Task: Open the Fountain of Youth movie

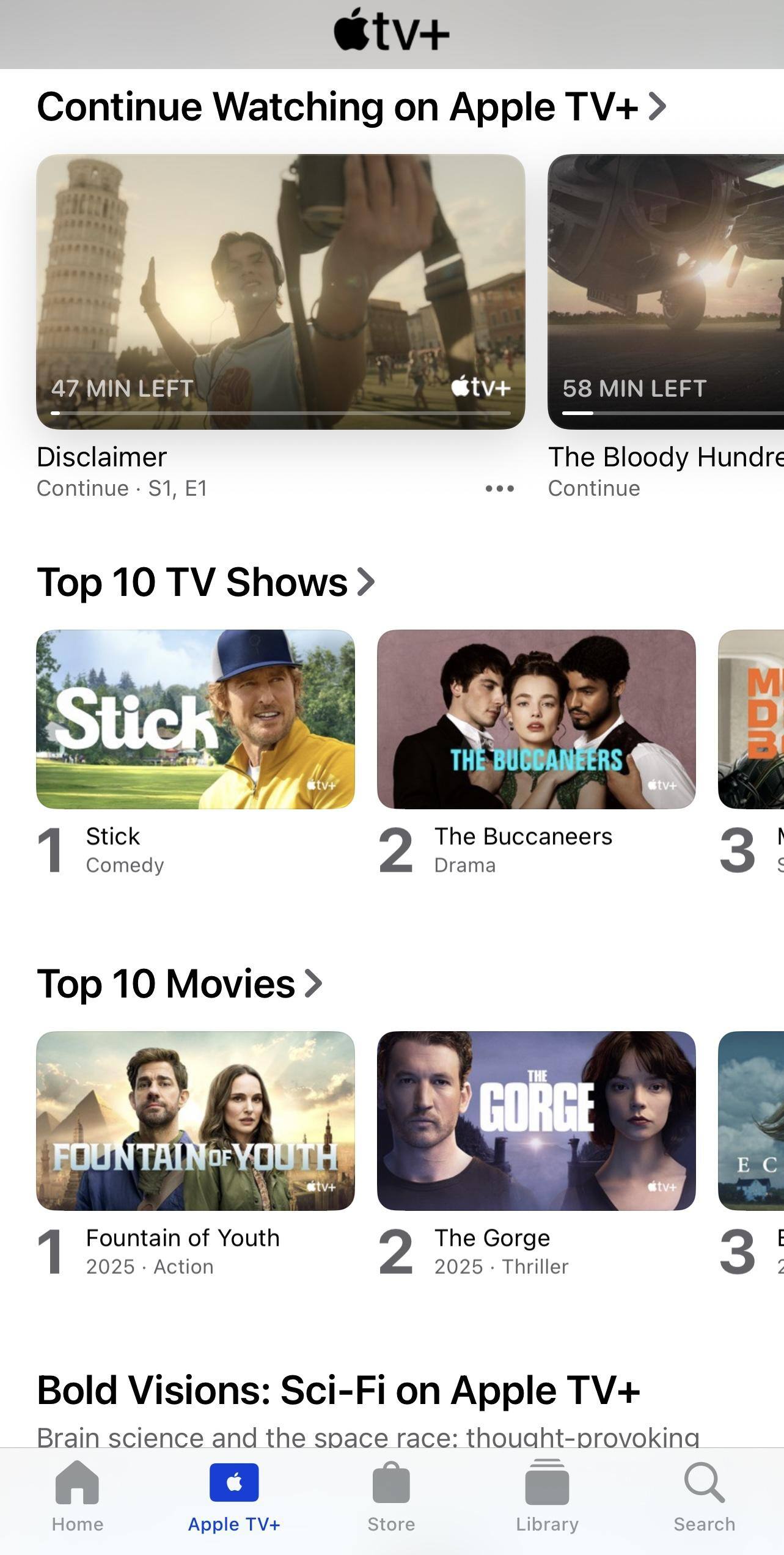Action: tap(196, 1120)
